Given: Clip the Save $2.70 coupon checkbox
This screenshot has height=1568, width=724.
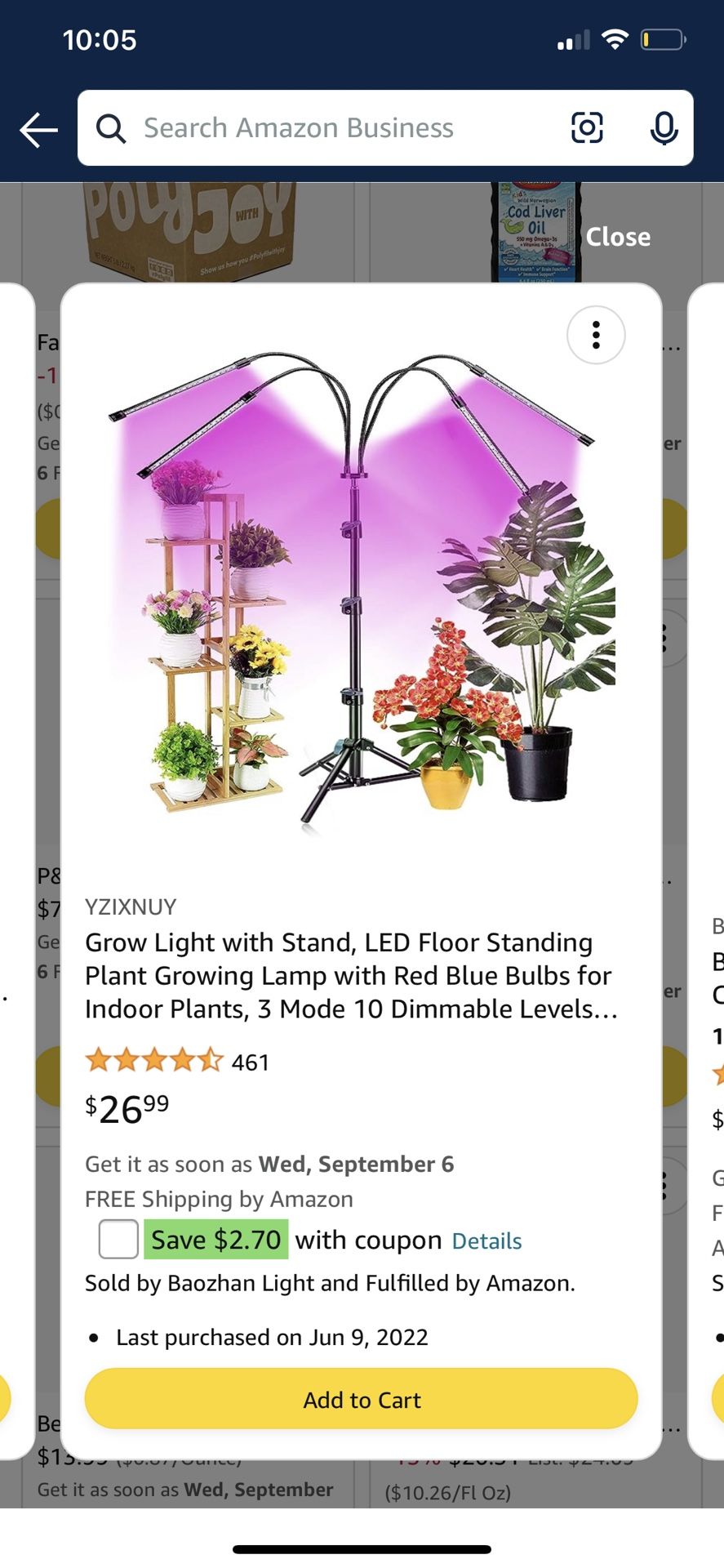Looking at the screenshot, I should click(118, 1240).
